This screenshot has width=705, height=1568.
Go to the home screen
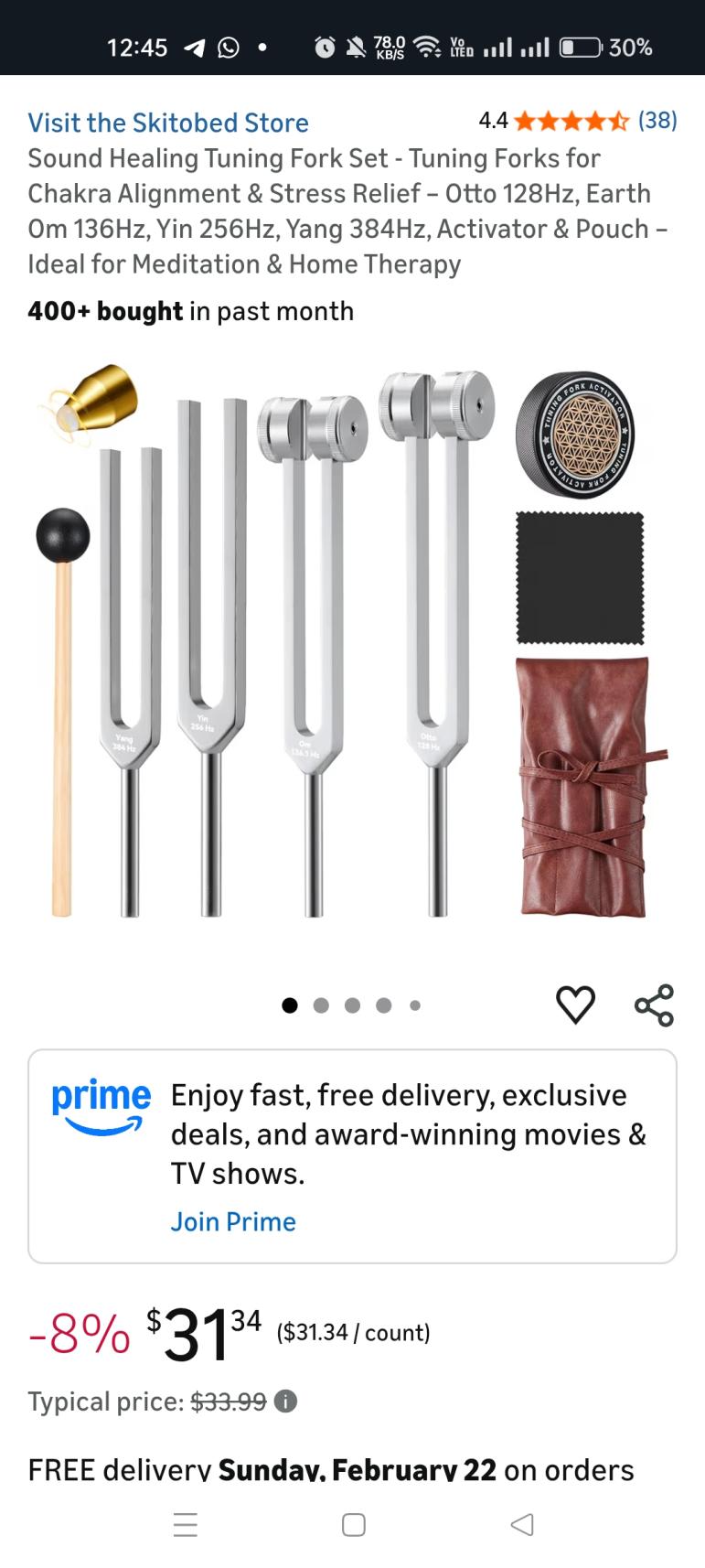click(353, 1524)
